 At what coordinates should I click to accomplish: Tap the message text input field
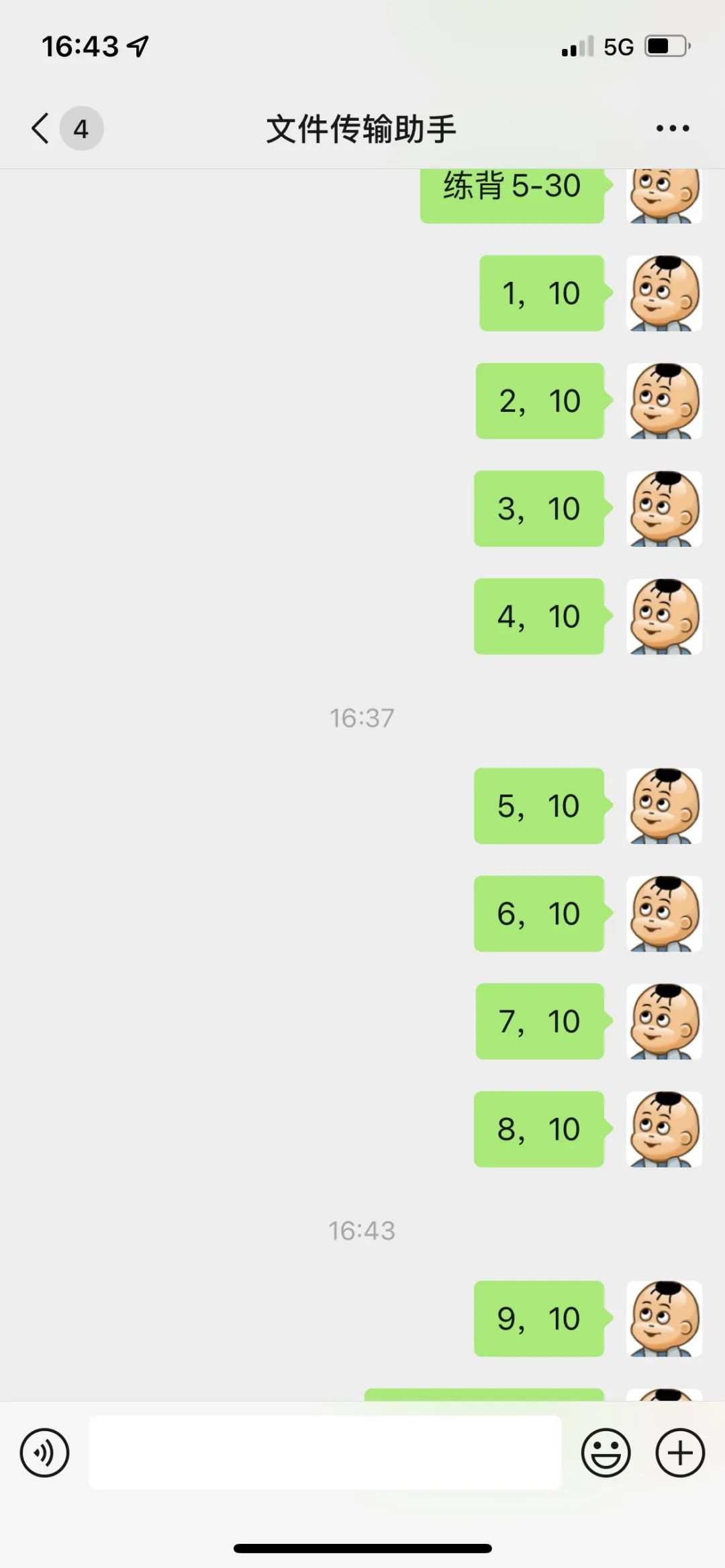pos(325,1453)
